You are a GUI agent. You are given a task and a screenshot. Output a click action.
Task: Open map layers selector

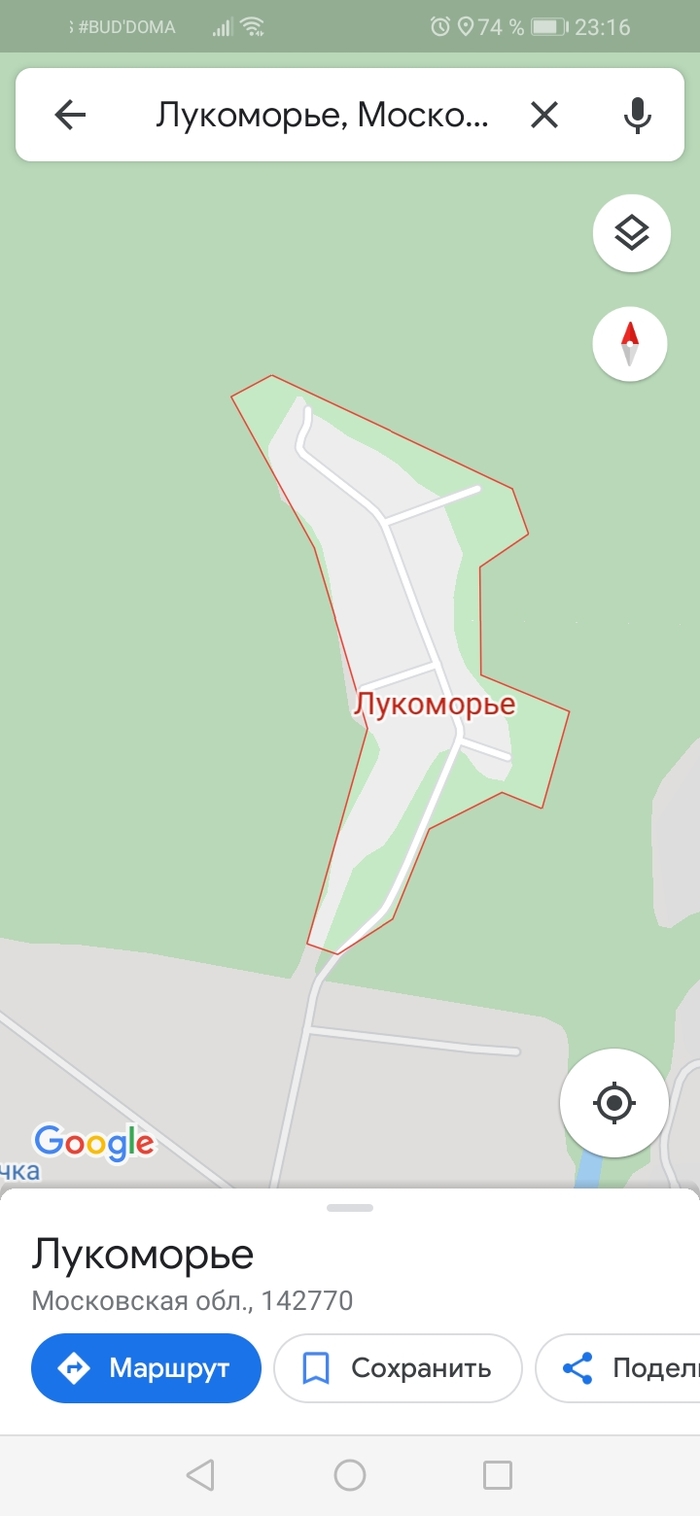(x=631, y=233)
